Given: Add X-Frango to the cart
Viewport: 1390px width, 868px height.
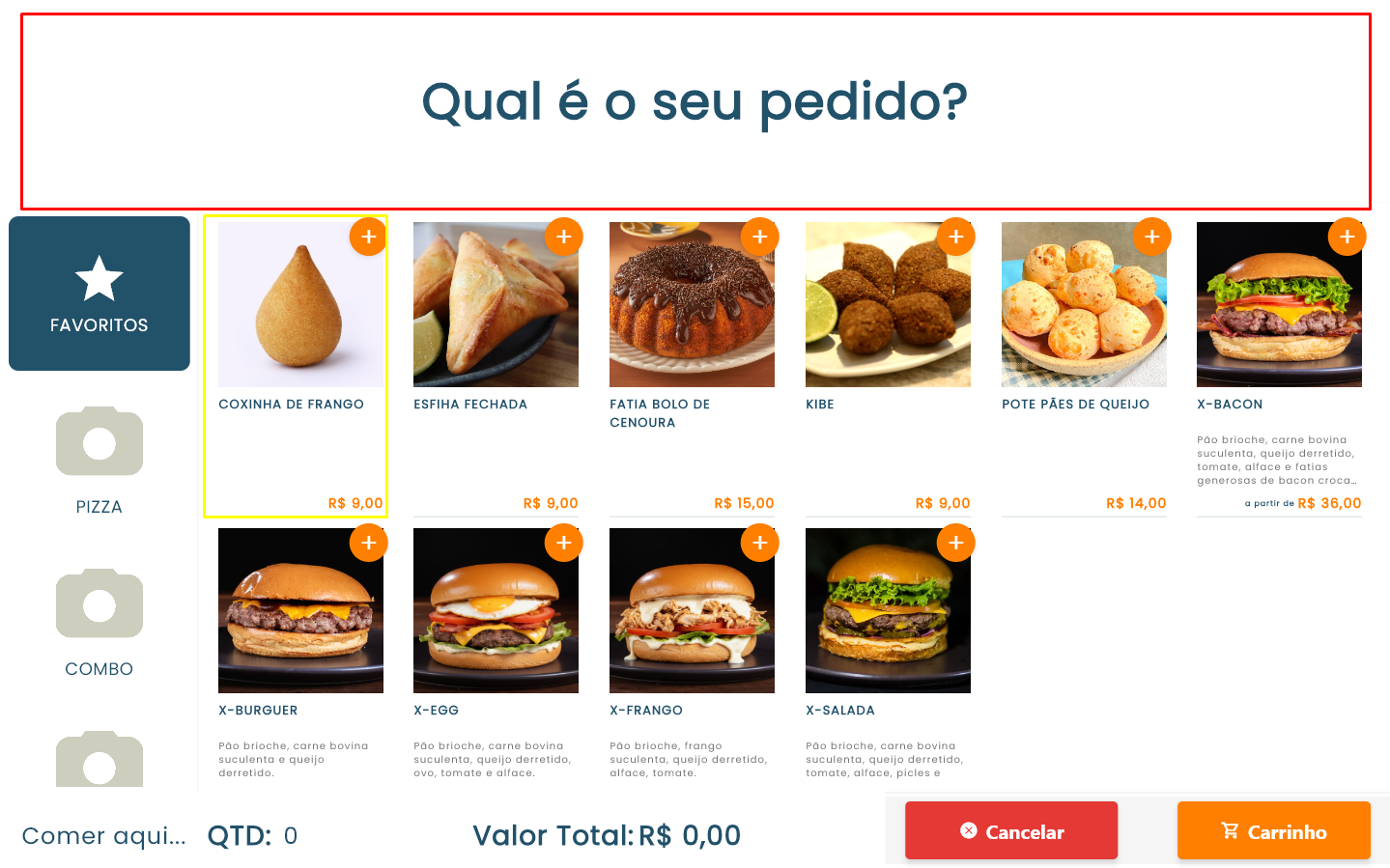Looking at the screenshot, I should [x=760, y=543].
